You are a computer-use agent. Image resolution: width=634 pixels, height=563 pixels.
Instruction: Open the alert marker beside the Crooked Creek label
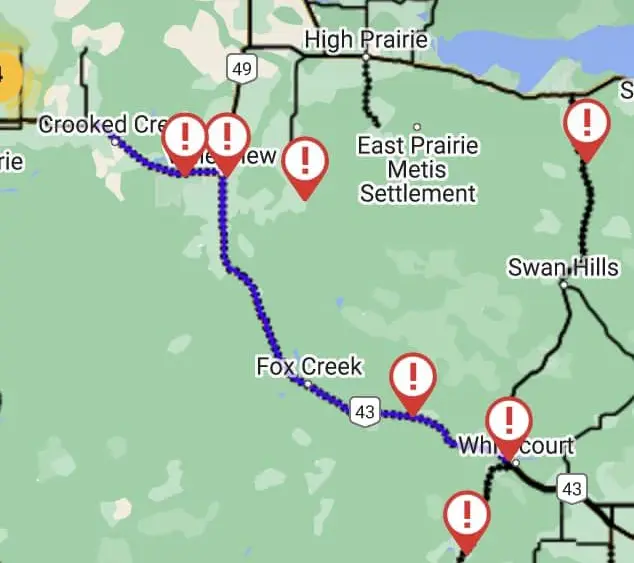click(185, 138)
